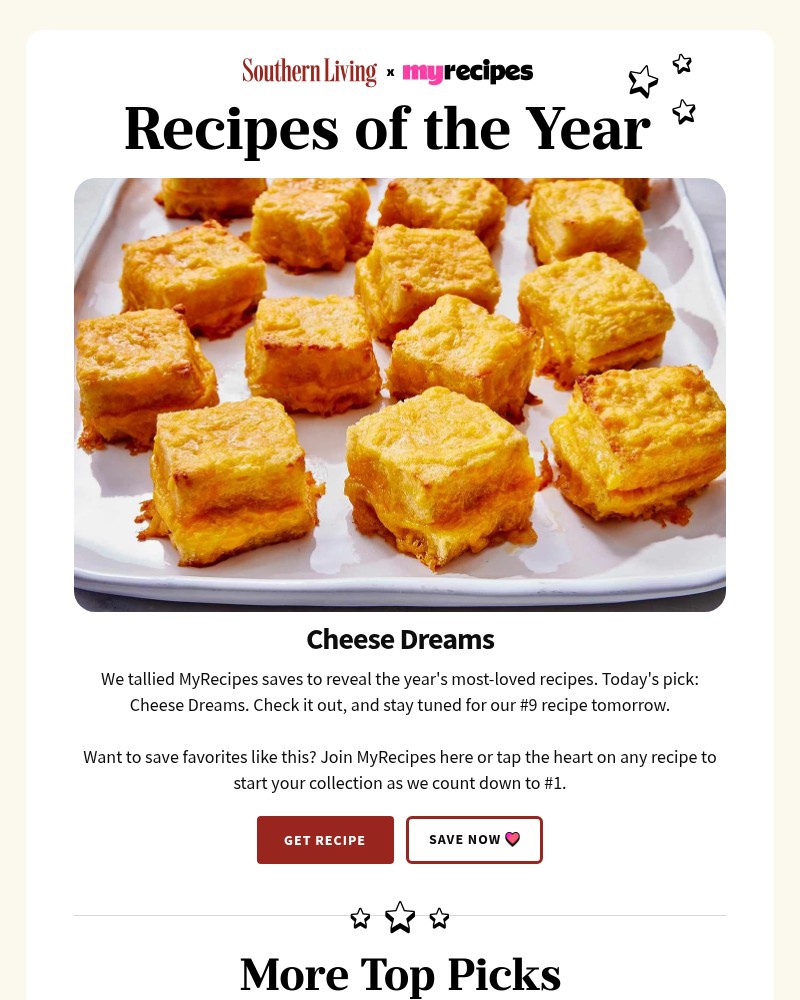Select the large tilted star near the header
The width and height of the screenshot is (800, 1000).
click(x=643, y=81)
